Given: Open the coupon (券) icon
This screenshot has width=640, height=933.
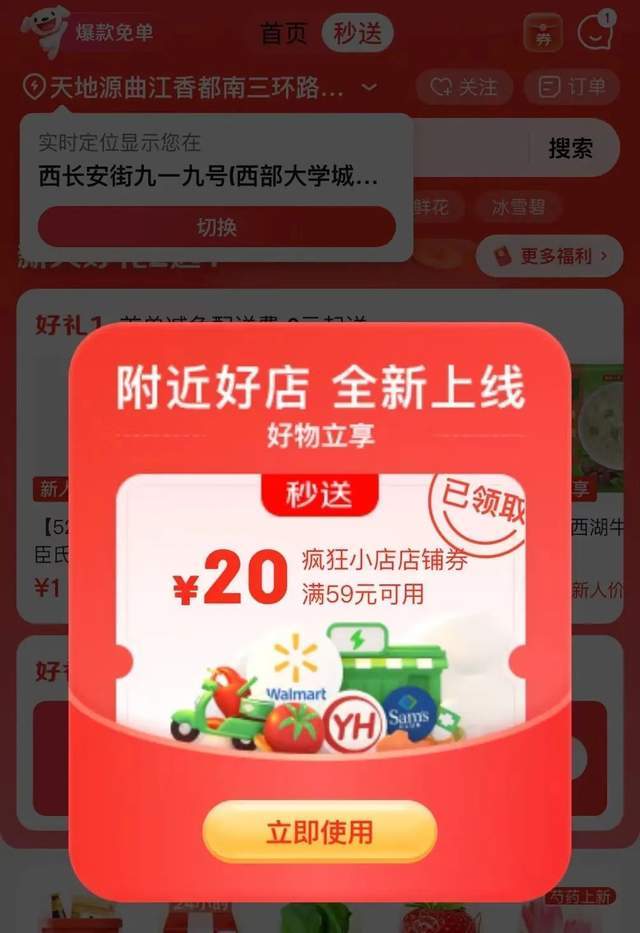Looking at the screenshot, I should [543, 34].
